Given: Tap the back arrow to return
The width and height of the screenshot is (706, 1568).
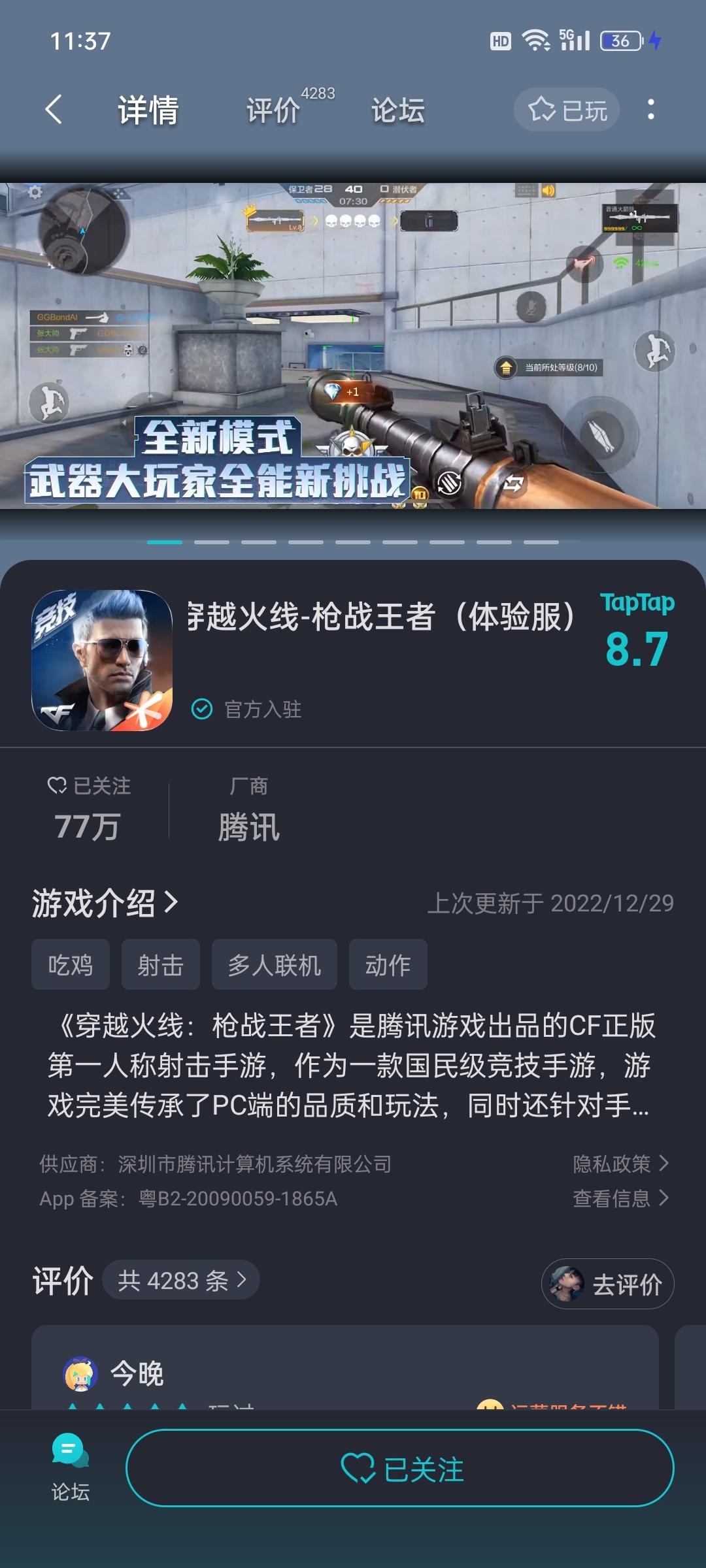Looking at the screenshot, I should click(55, 110).
